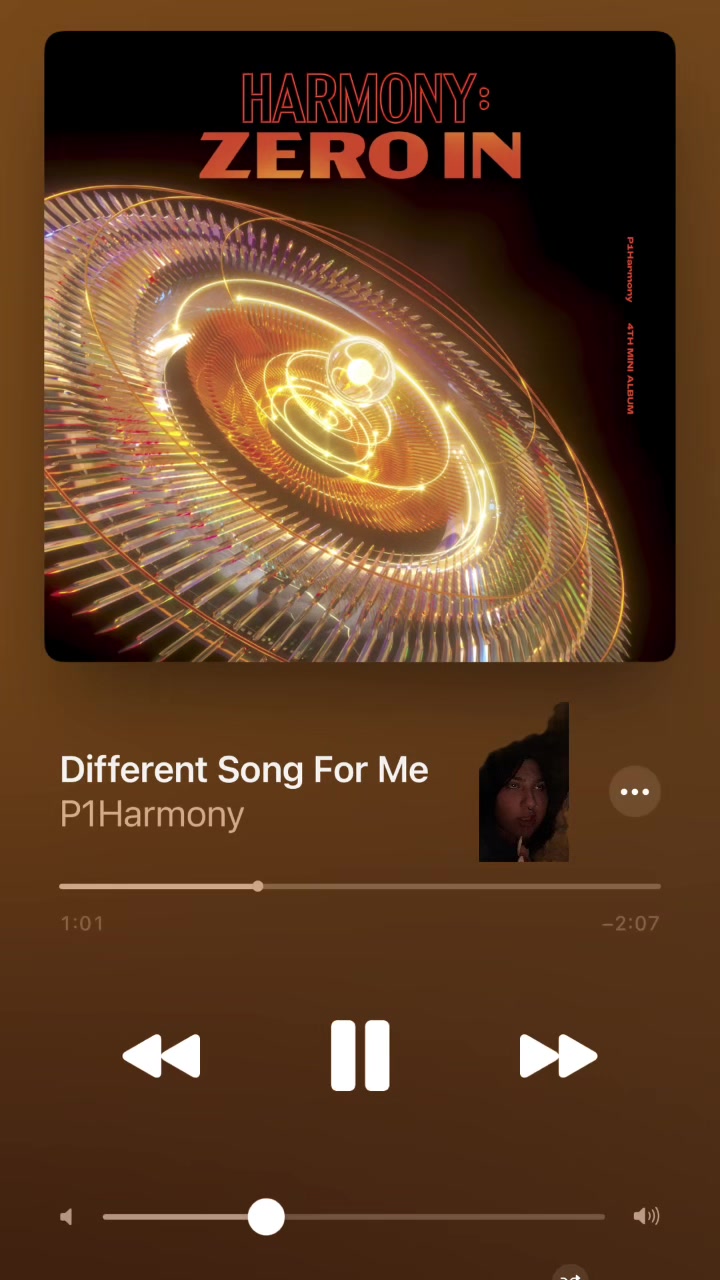This screenshot has height=1280, width=720.
Task: Open the three-dot more options menu
Action: tap(635, 792)
